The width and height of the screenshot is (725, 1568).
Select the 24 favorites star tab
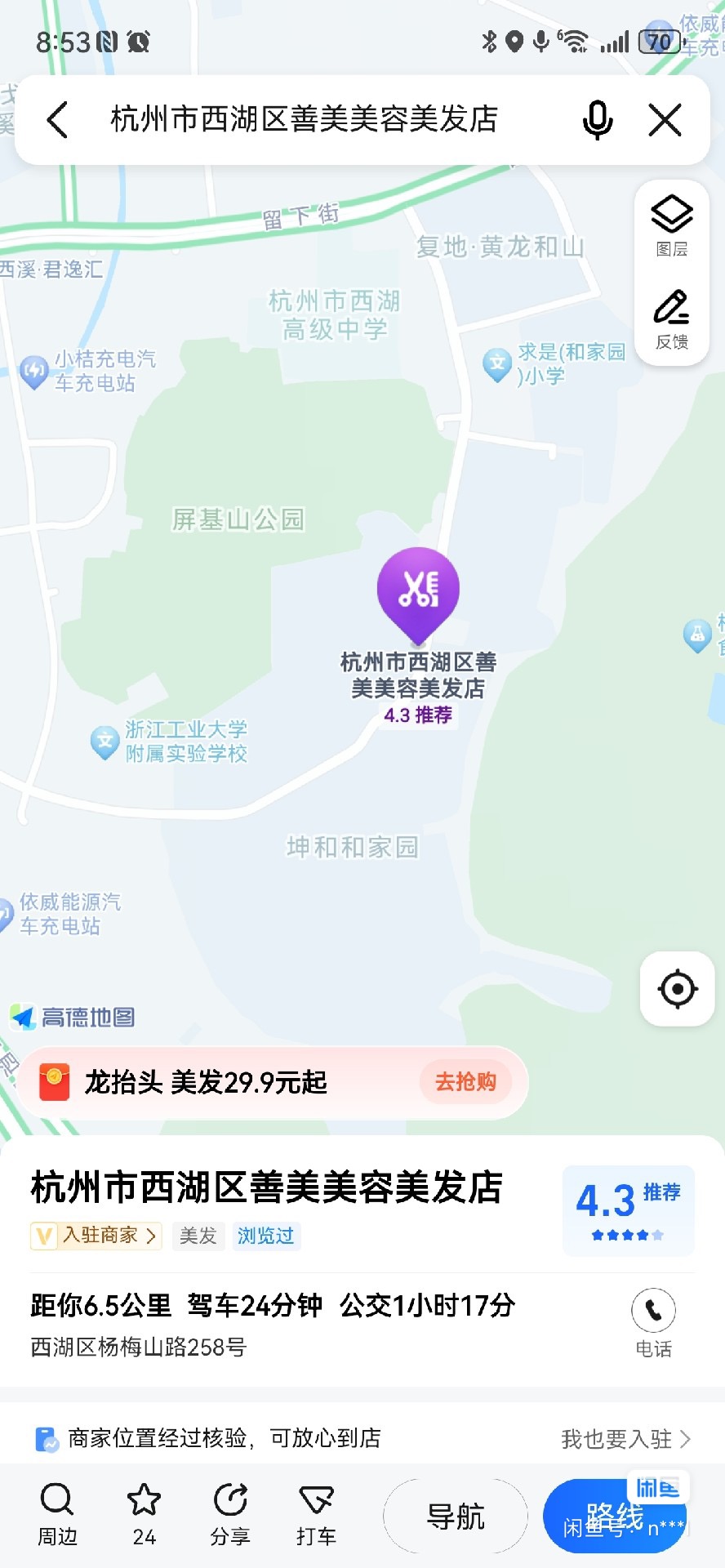pos(144,1511)
